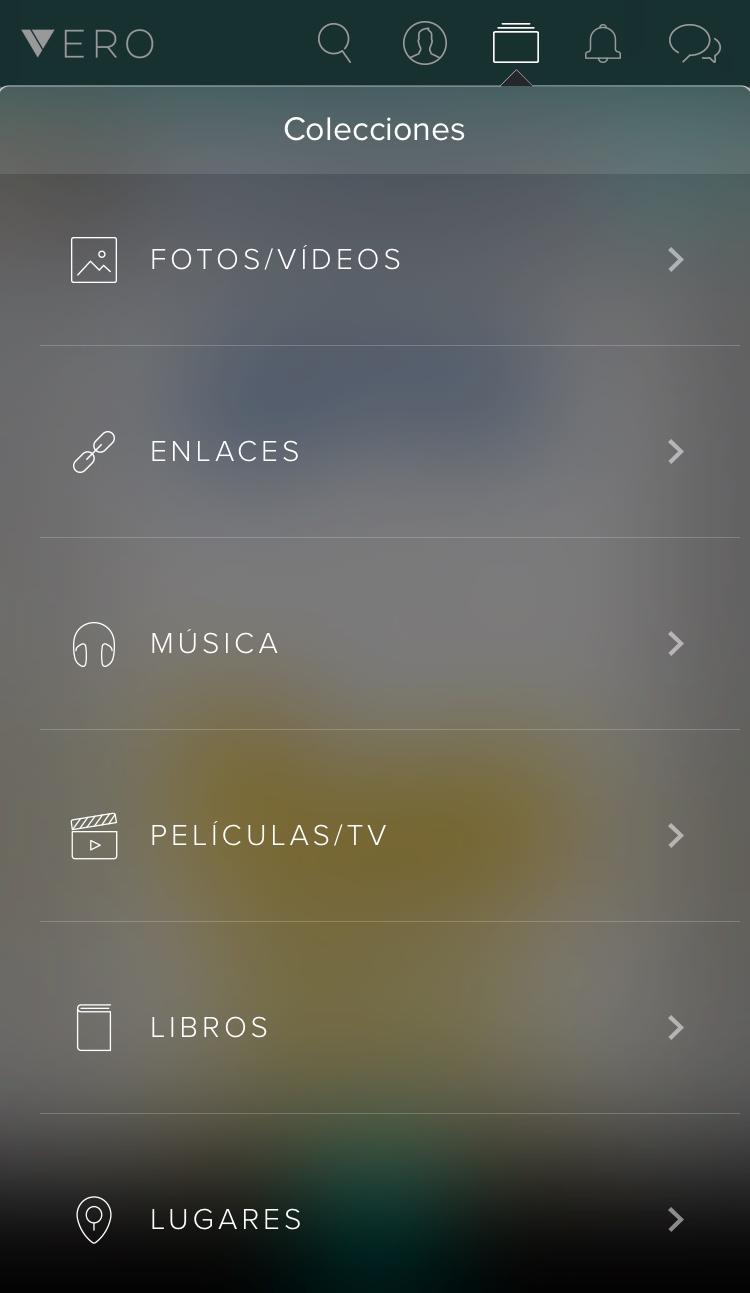Image resolution: width=750 pixels, height=1293 pixels.
Task: Tap the collections icon in top bar
Action: point(516,43)
